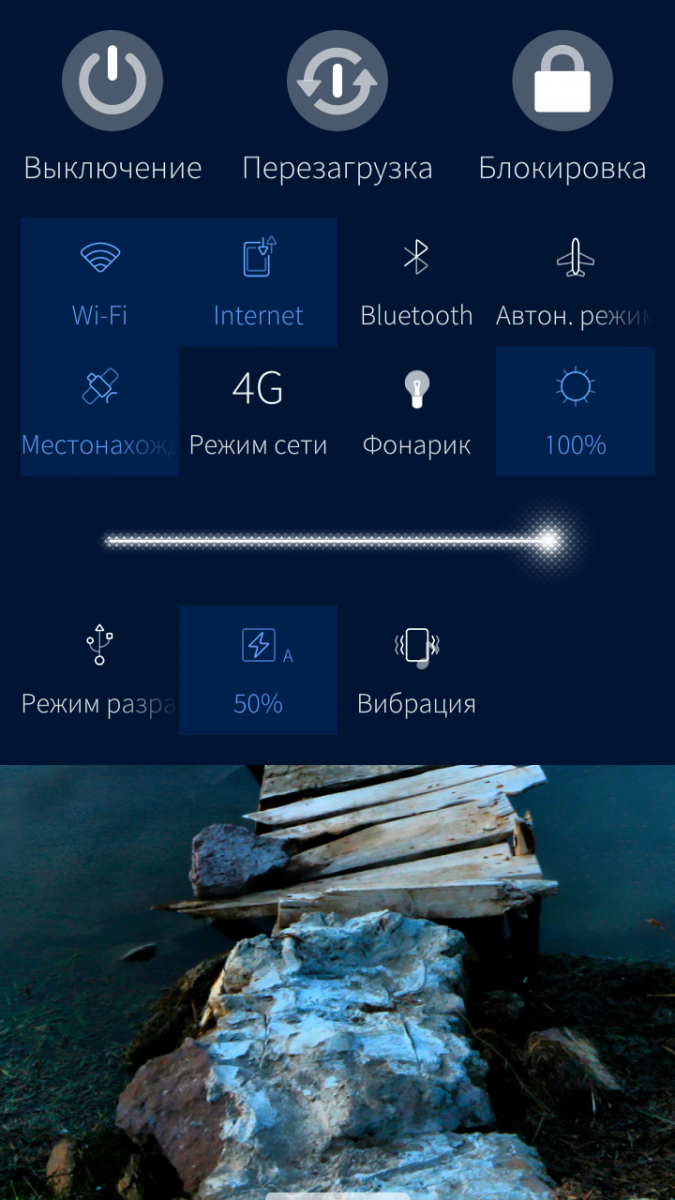Disable the Internet mobile data toggle
Screen dimensions: 675x1200
point(258,282)
